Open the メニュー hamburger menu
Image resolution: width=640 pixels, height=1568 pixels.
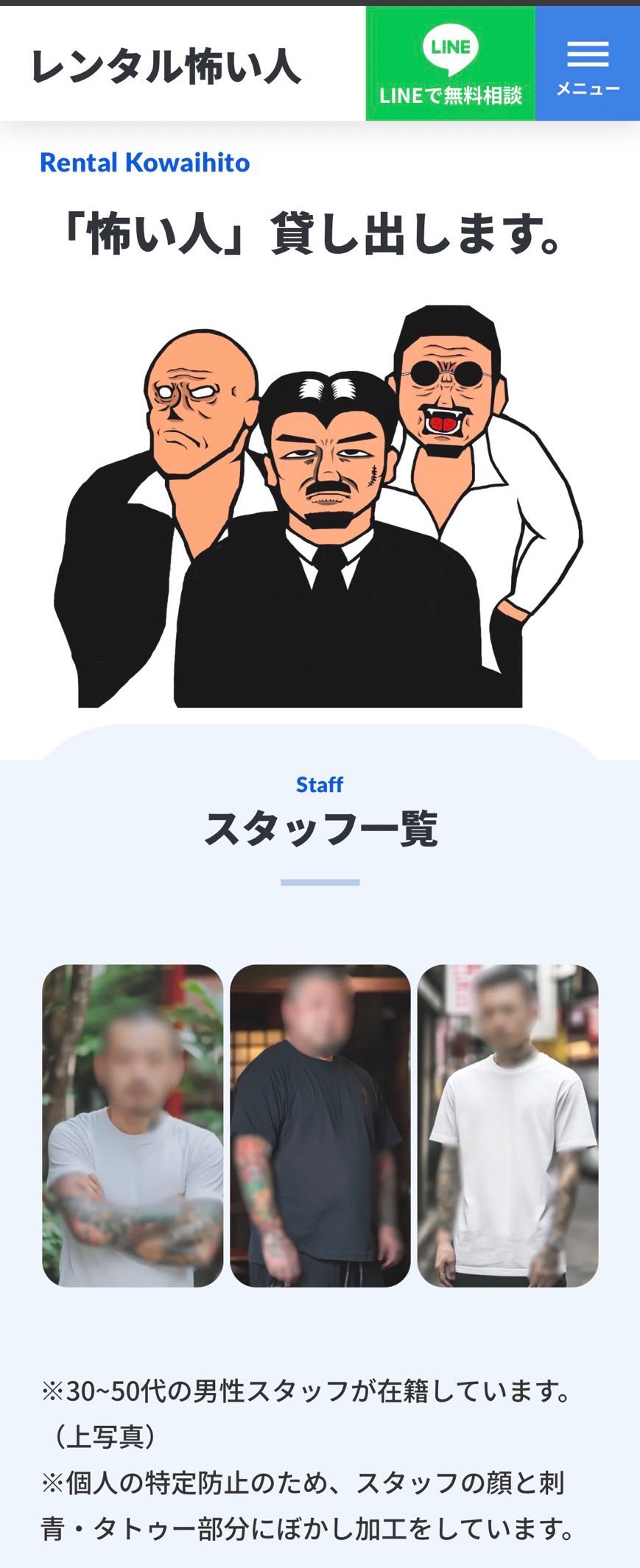pos(588,64)
